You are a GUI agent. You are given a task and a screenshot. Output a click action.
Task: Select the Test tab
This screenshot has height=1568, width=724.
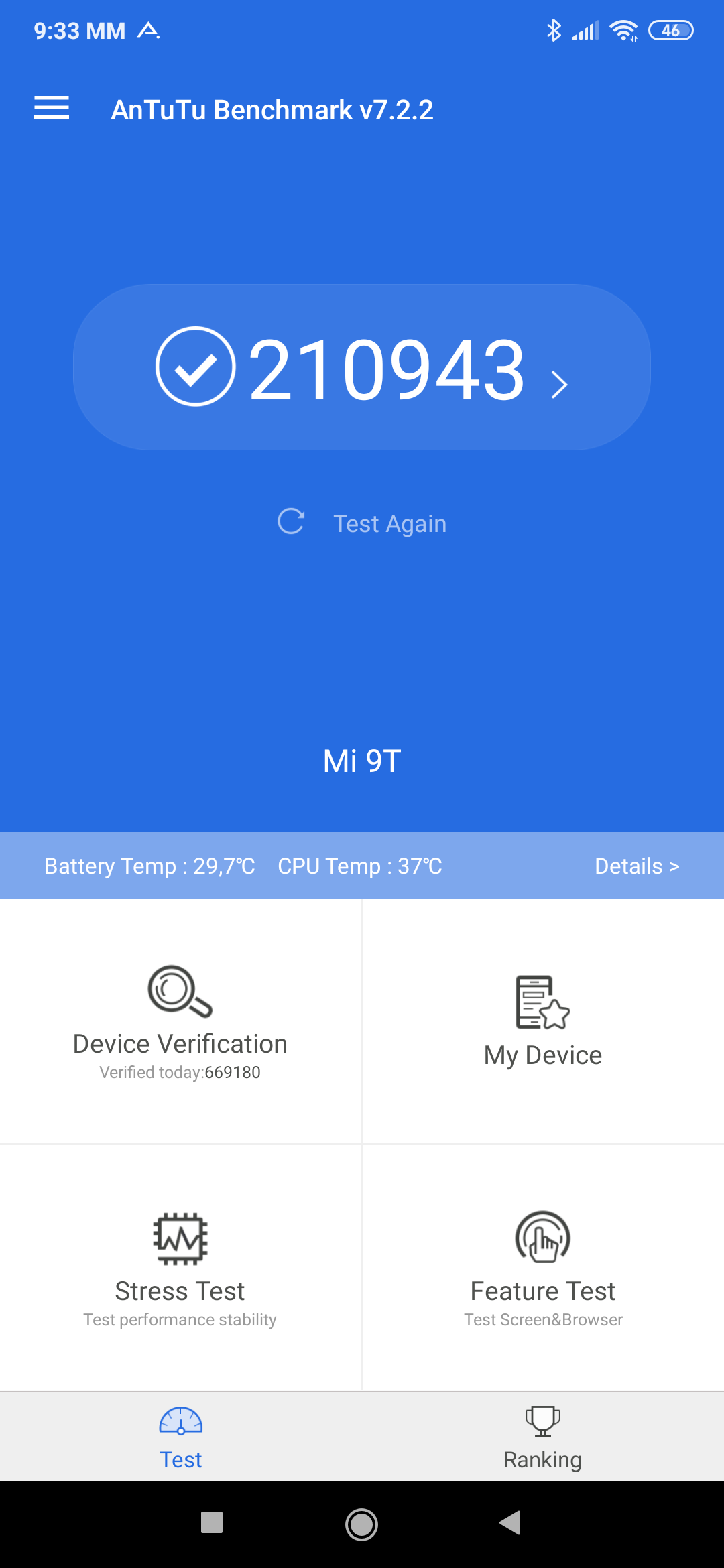[x=181, y=1437]
